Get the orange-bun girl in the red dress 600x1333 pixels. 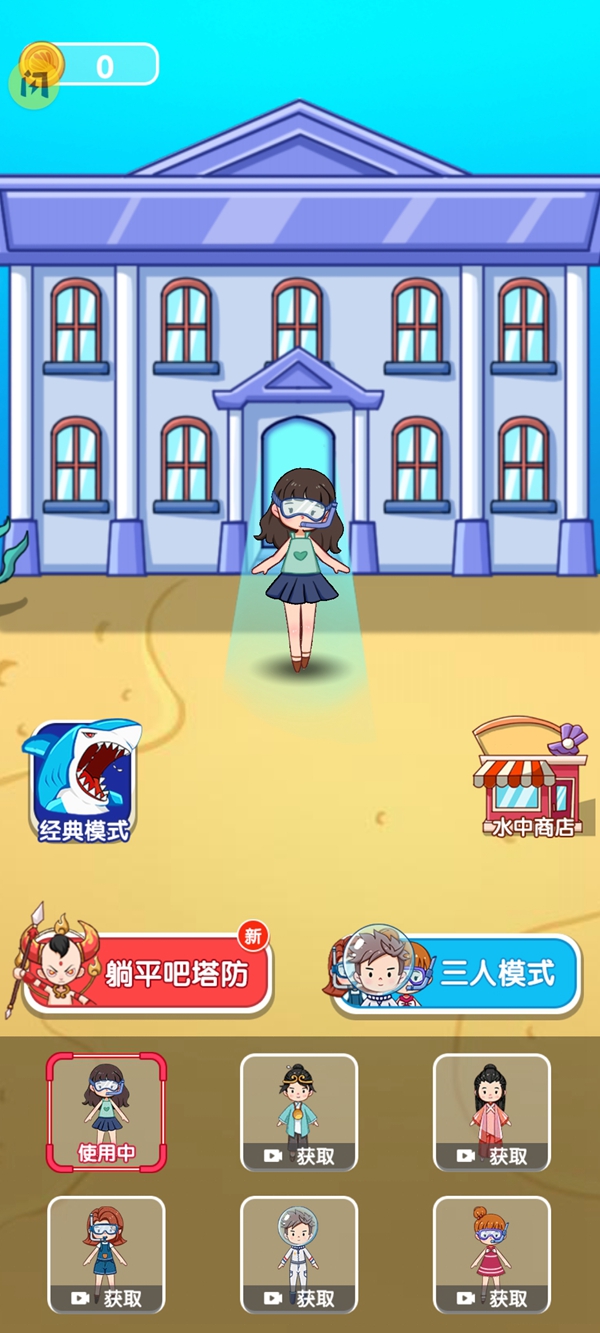492,1254
